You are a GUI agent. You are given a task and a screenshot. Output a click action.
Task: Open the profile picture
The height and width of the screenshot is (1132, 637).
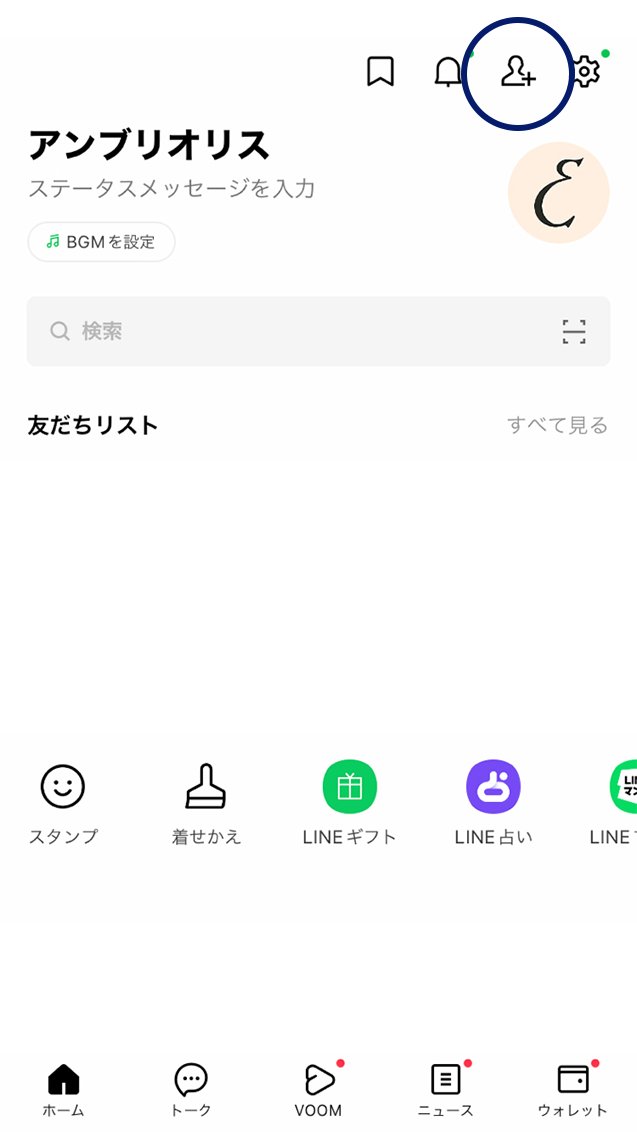558,193
